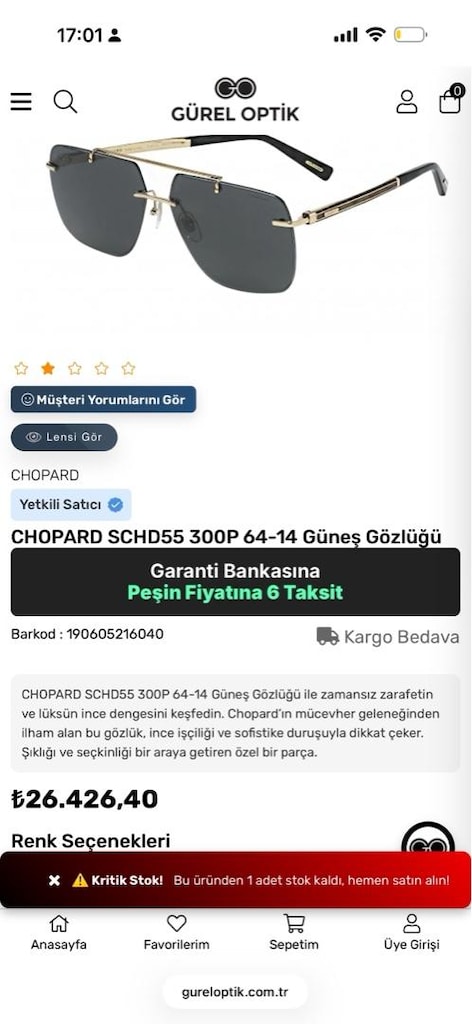Go to the Anasayfa tab
Image resolution: width=472 pixels, height=1024 pixels.
click(59, 932)
